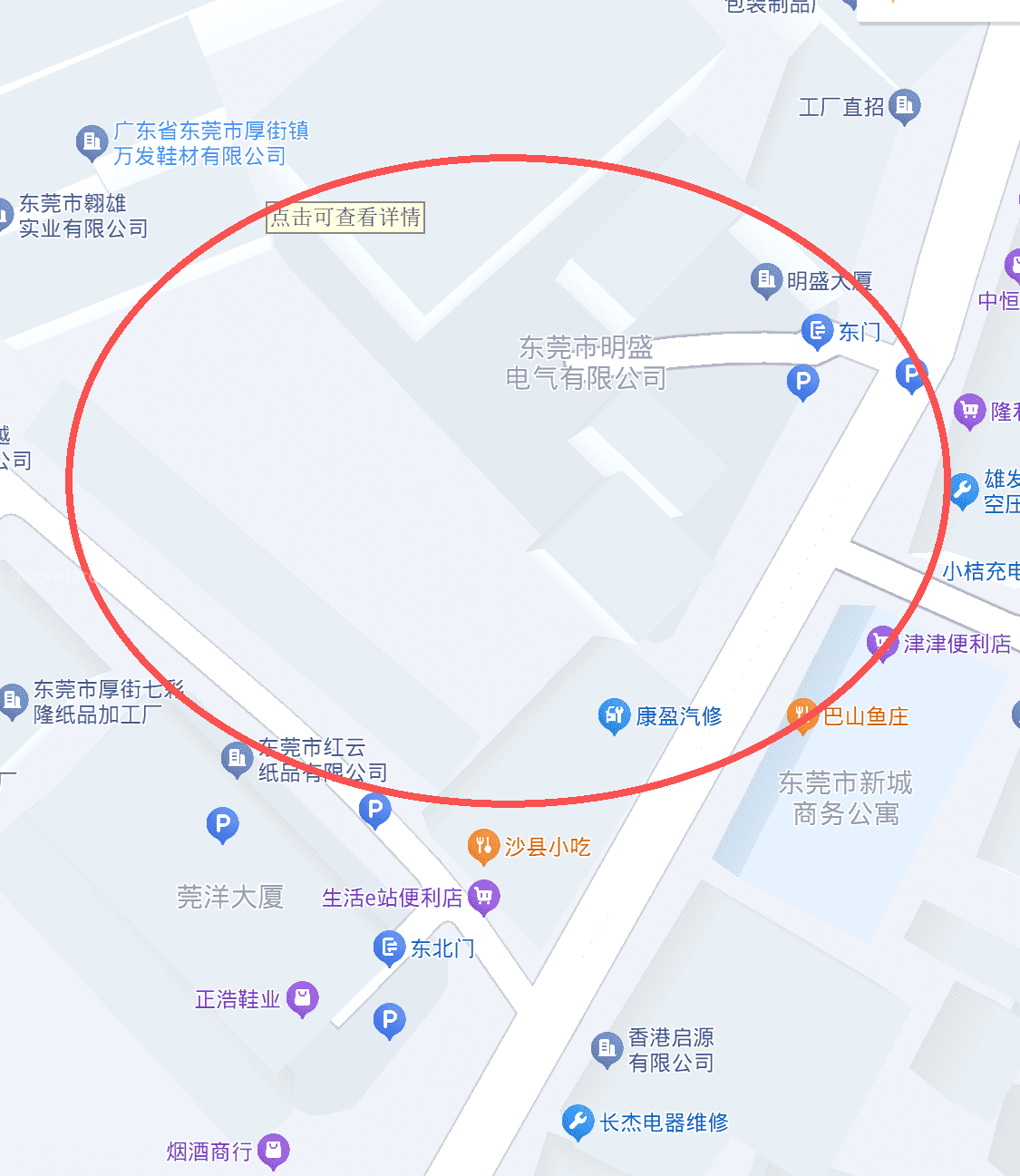The width and height of the screenshot is (1020, 1176).
Task: Tap the 香港启源有限公司 marker
Action: coord(606,1049)
